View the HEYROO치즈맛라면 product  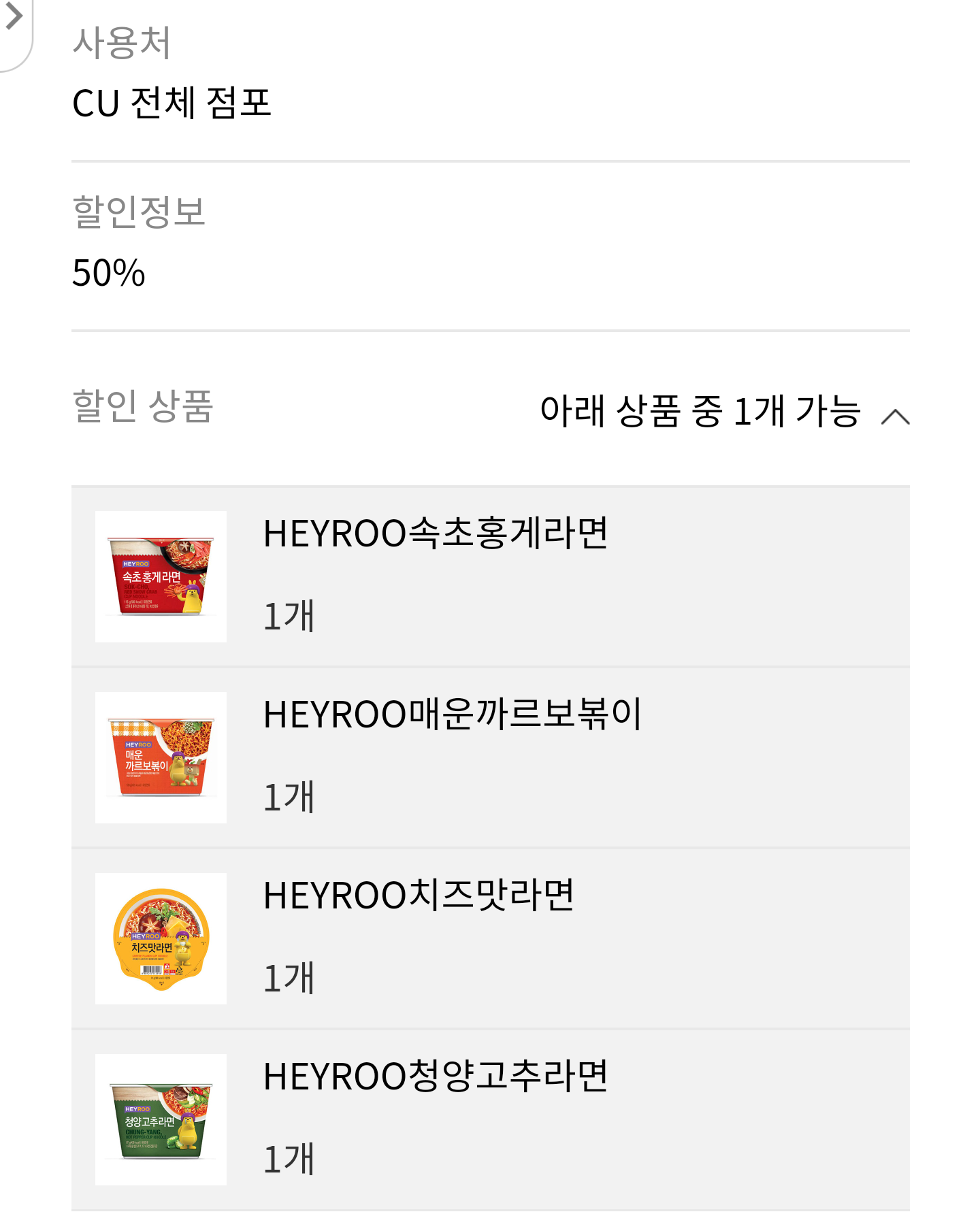tap(490, 938)
